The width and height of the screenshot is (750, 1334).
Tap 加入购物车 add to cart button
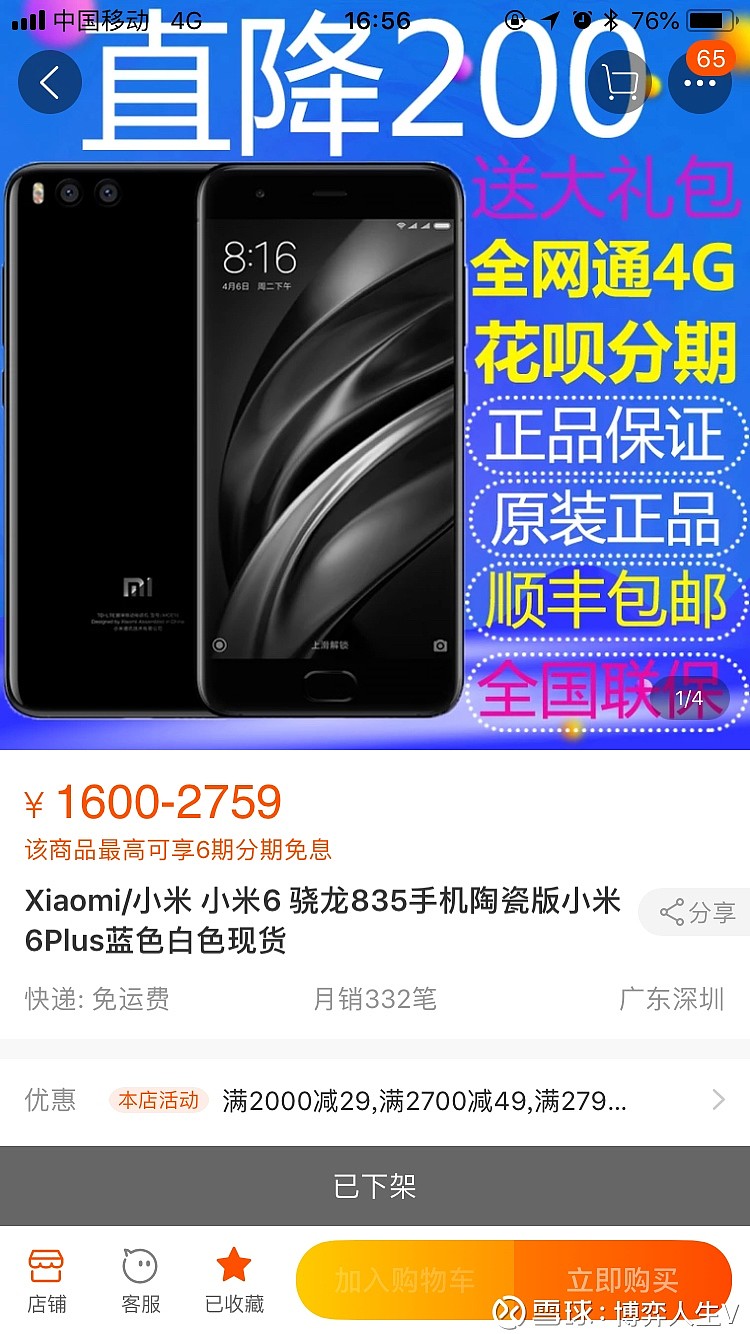click(x=405, y=1280)
